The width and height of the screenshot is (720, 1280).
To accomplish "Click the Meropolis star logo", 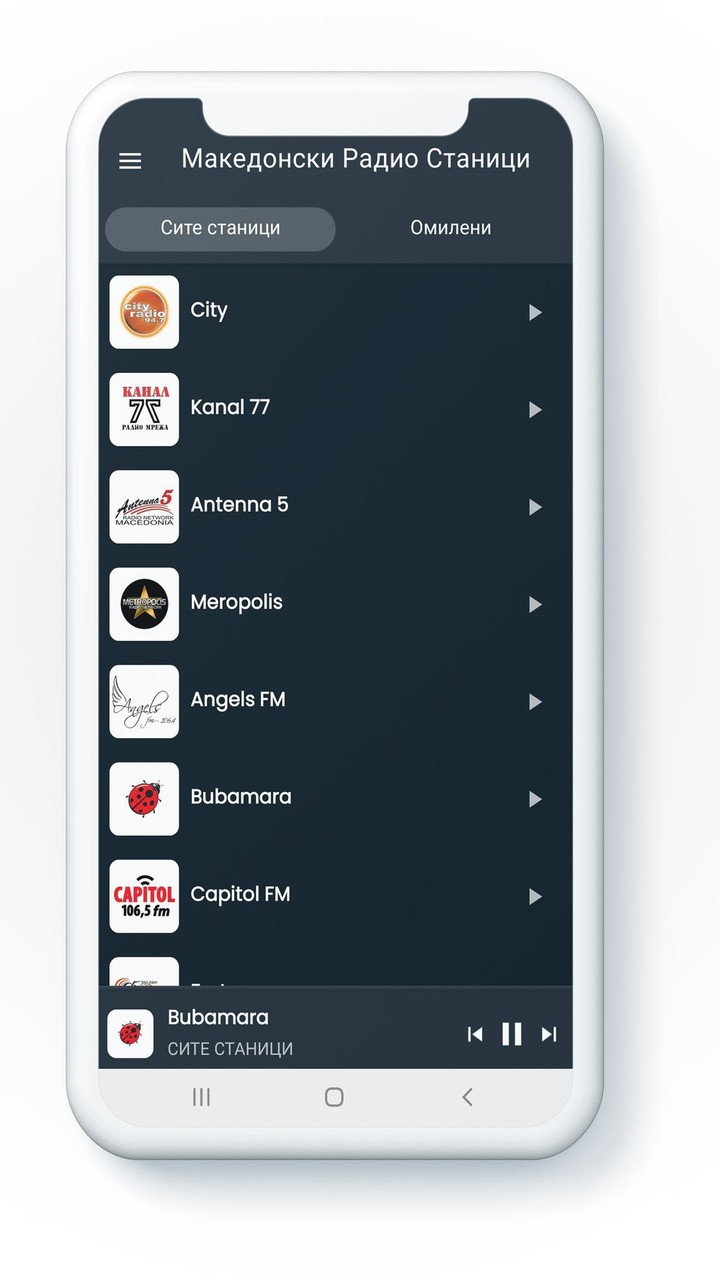I will click(143, 603).
